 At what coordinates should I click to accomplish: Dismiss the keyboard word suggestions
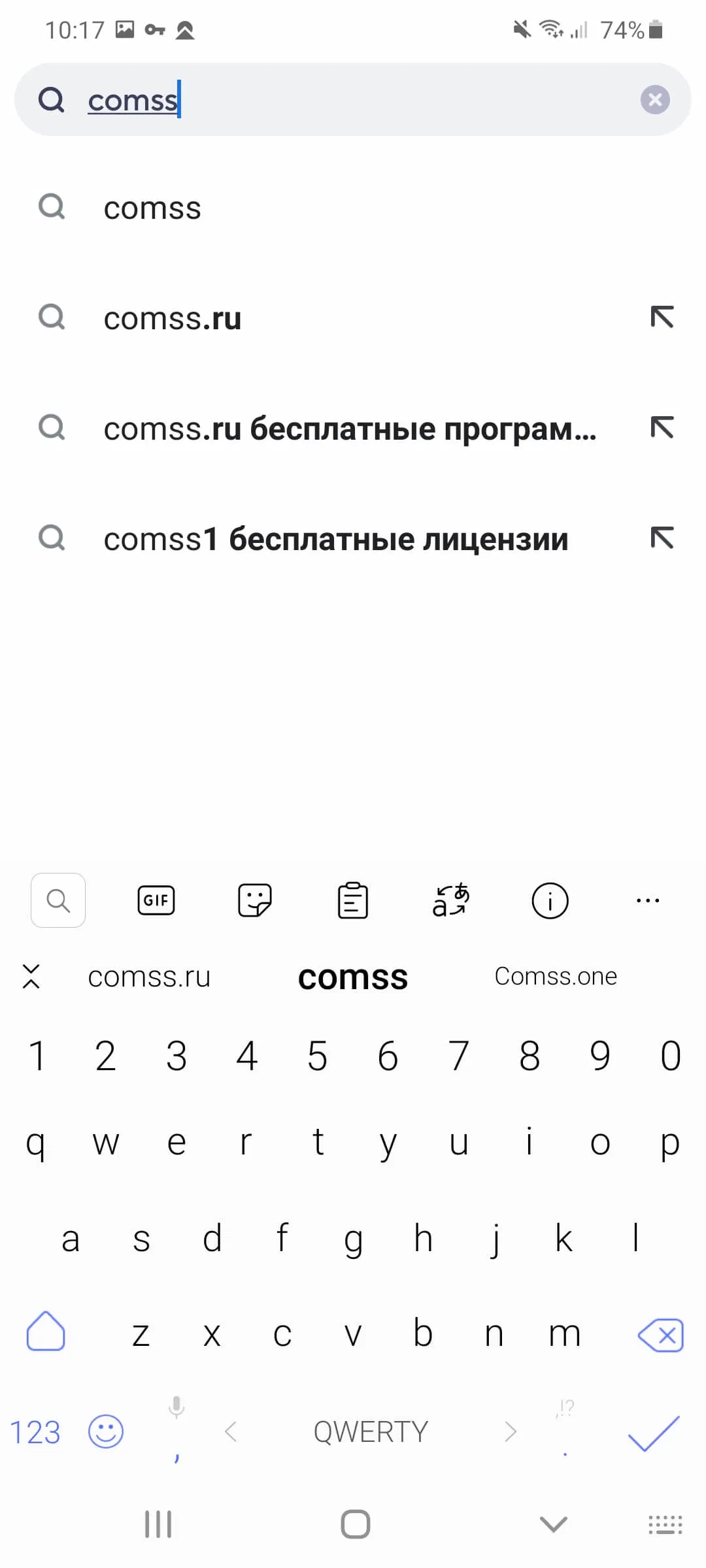(x=31, y=976)
